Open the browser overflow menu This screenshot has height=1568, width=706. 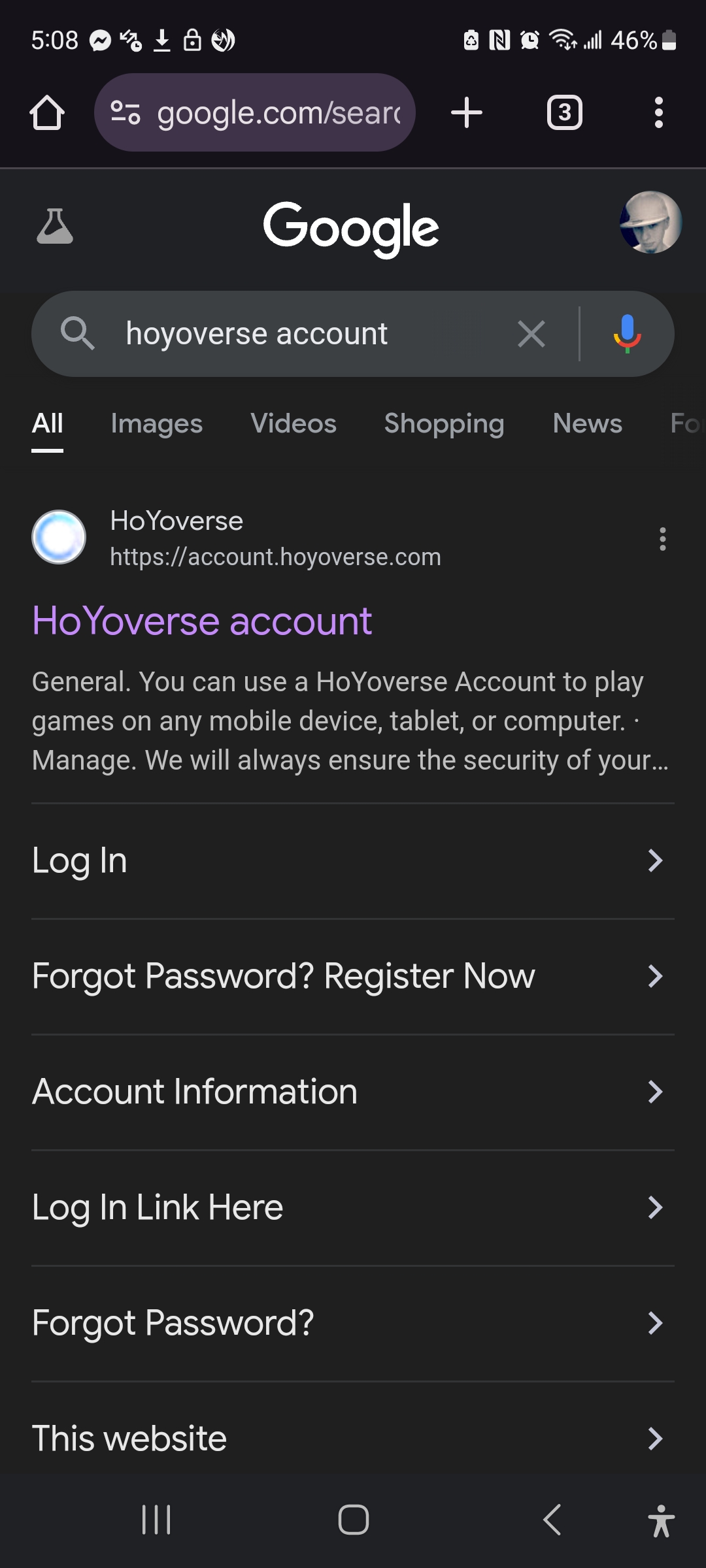658,113
